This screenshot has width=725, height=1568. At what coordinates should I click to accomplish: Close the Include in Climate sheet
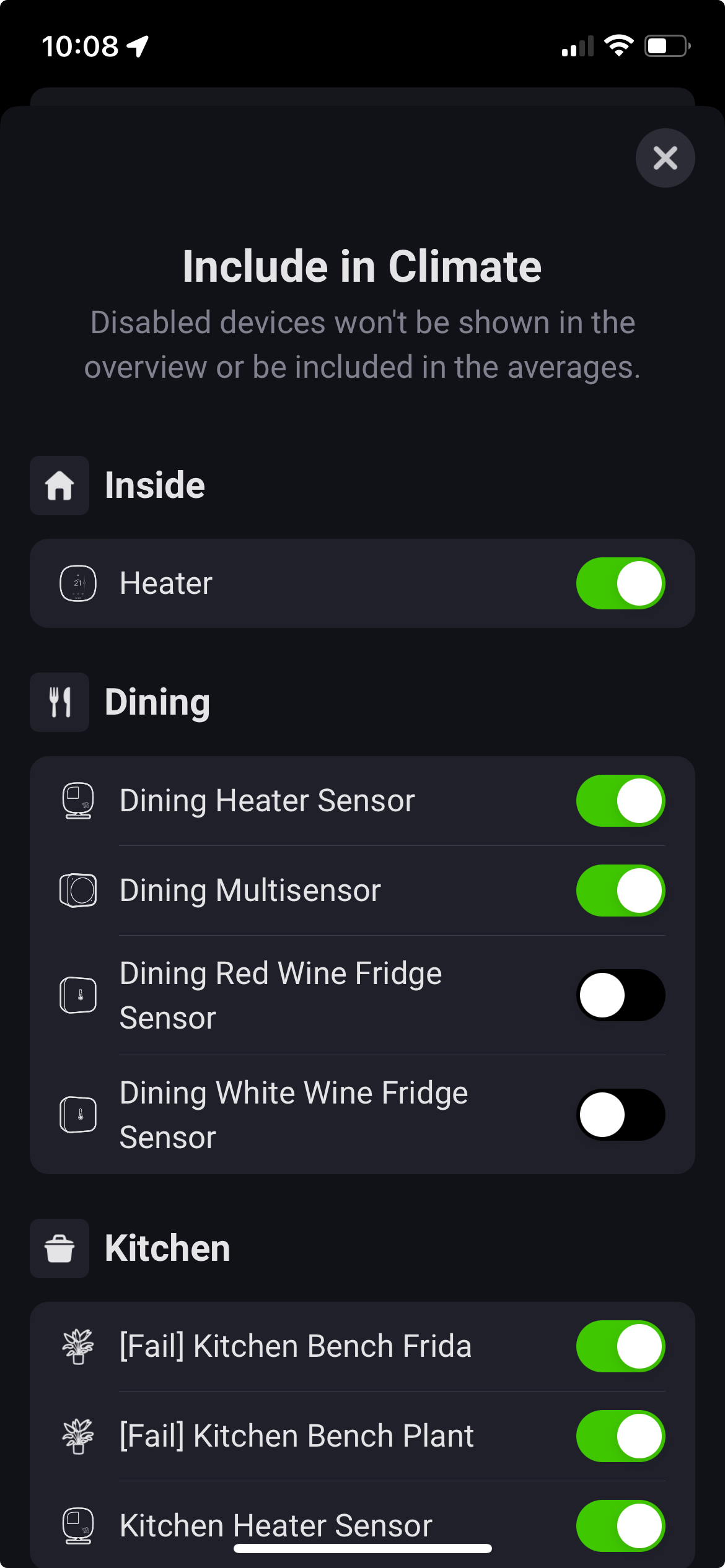click(665, 158)
